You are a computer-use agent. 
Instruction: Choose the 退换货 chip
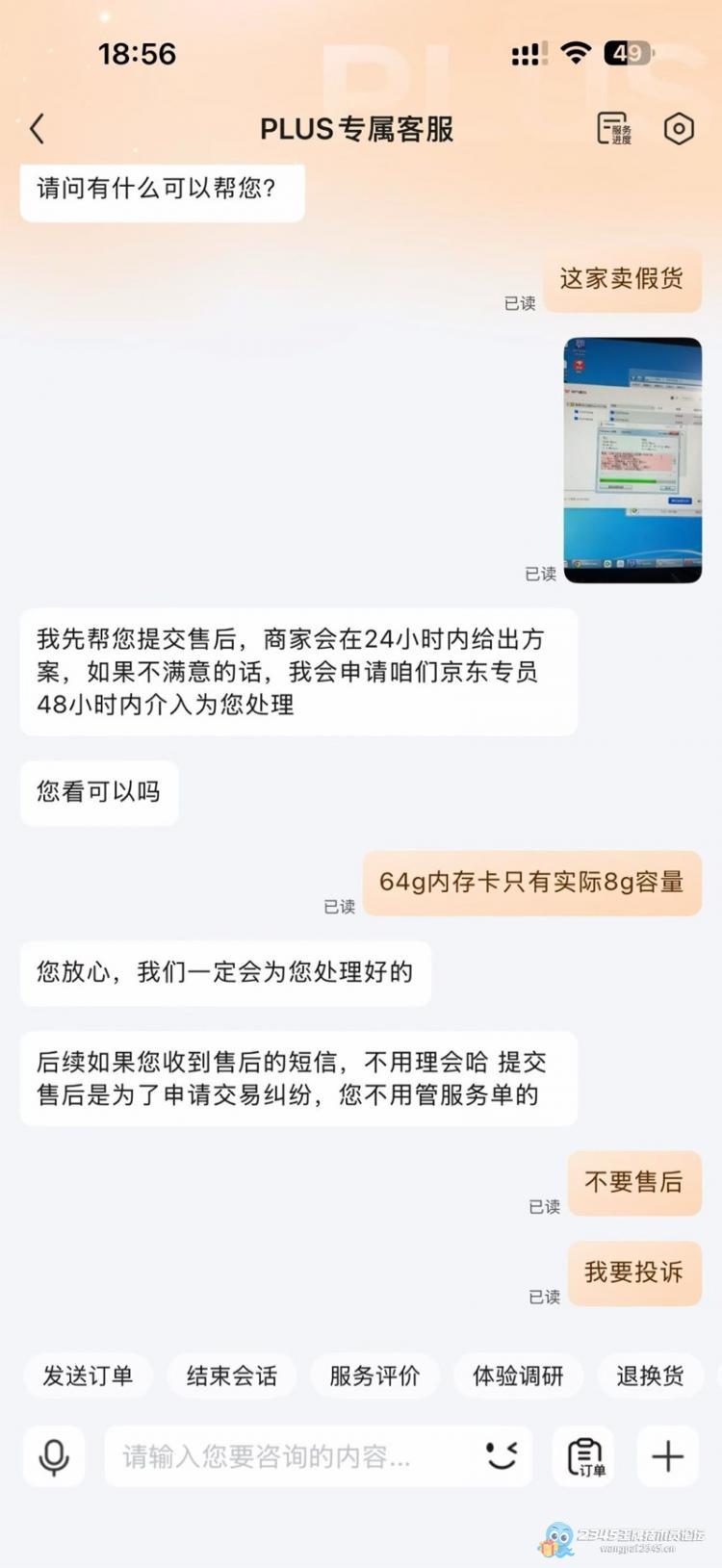click(x=650, y=1375)
